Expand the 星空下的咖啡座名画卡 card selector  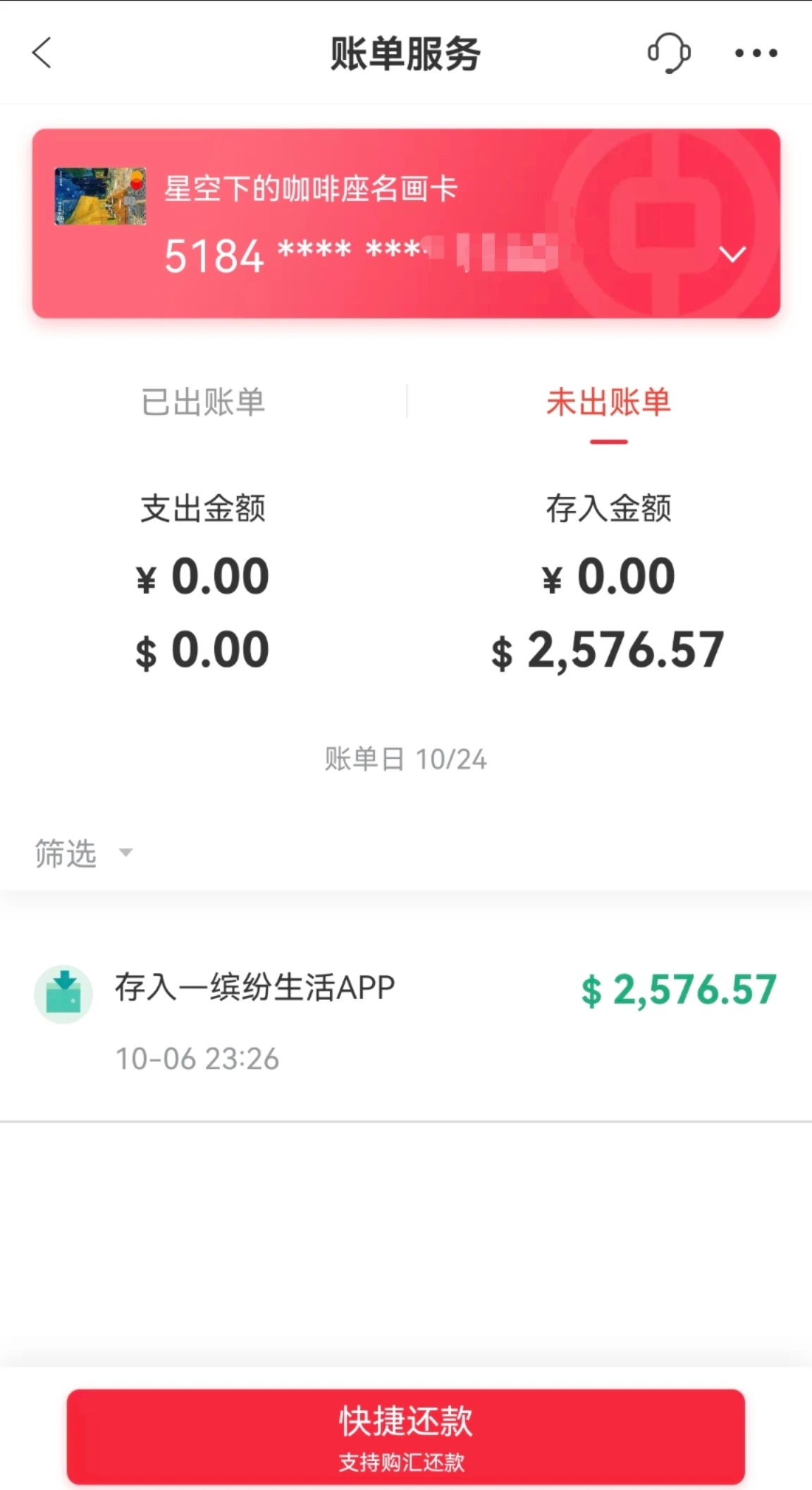tap(732, 254)
